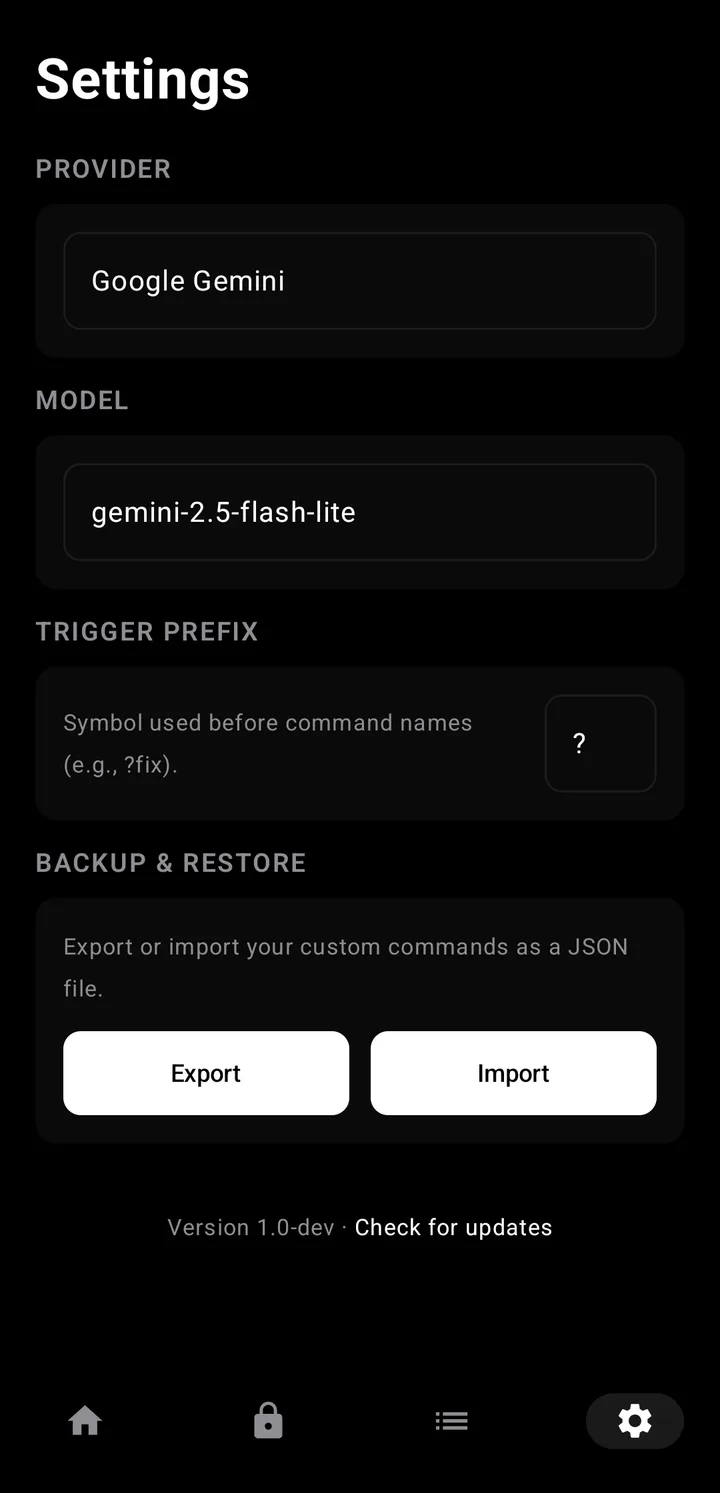Open the Google Gemini provider selector
This screenshot has height=1493, width=720.
[x=360, y=281]
